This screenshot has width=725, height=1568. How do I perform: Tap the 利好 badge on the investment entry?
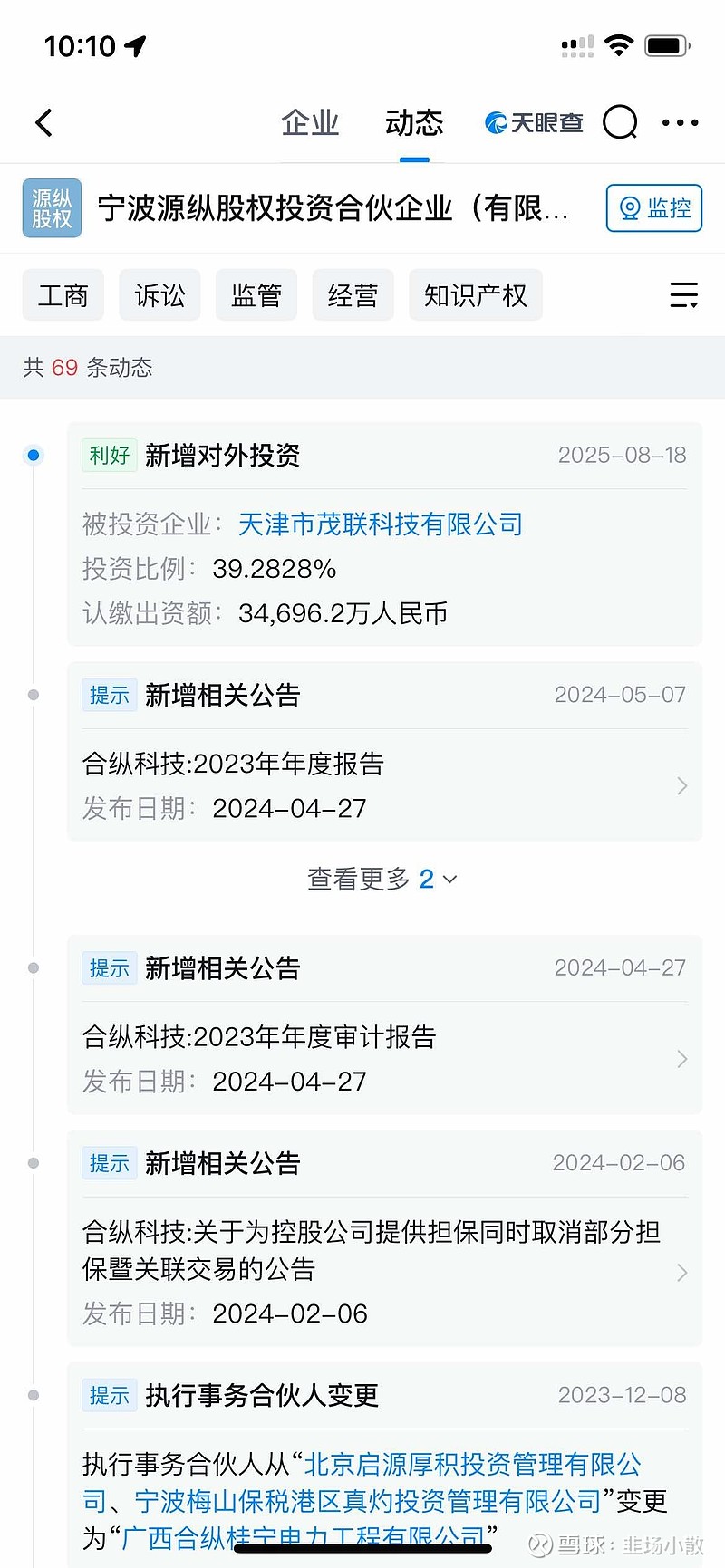109,456
